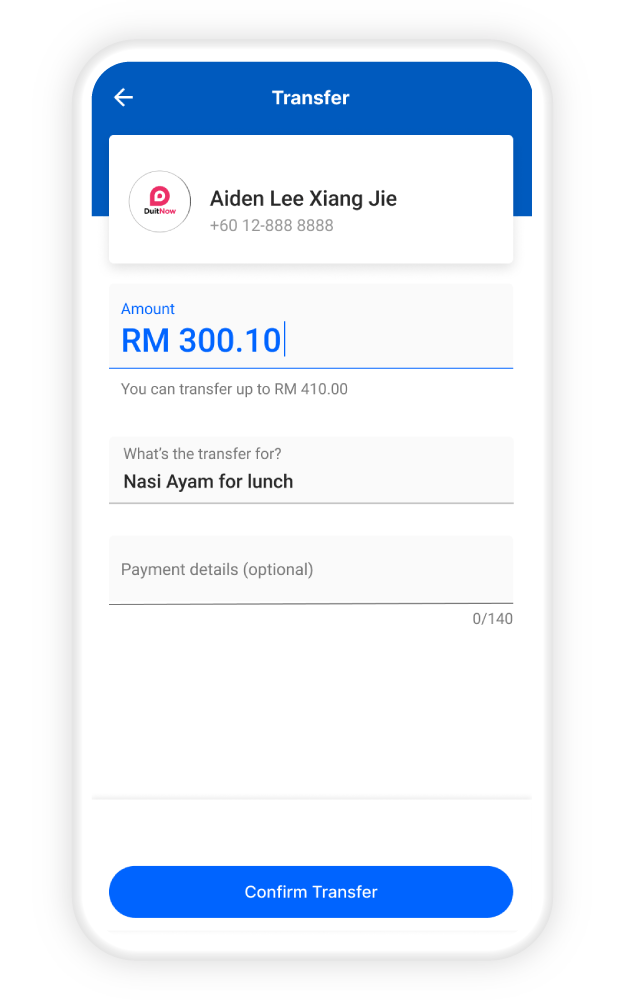Edit the RM 300.10 amount field
The width and height of the screenshot is (625, 1000).
click(x=310, y=339)
